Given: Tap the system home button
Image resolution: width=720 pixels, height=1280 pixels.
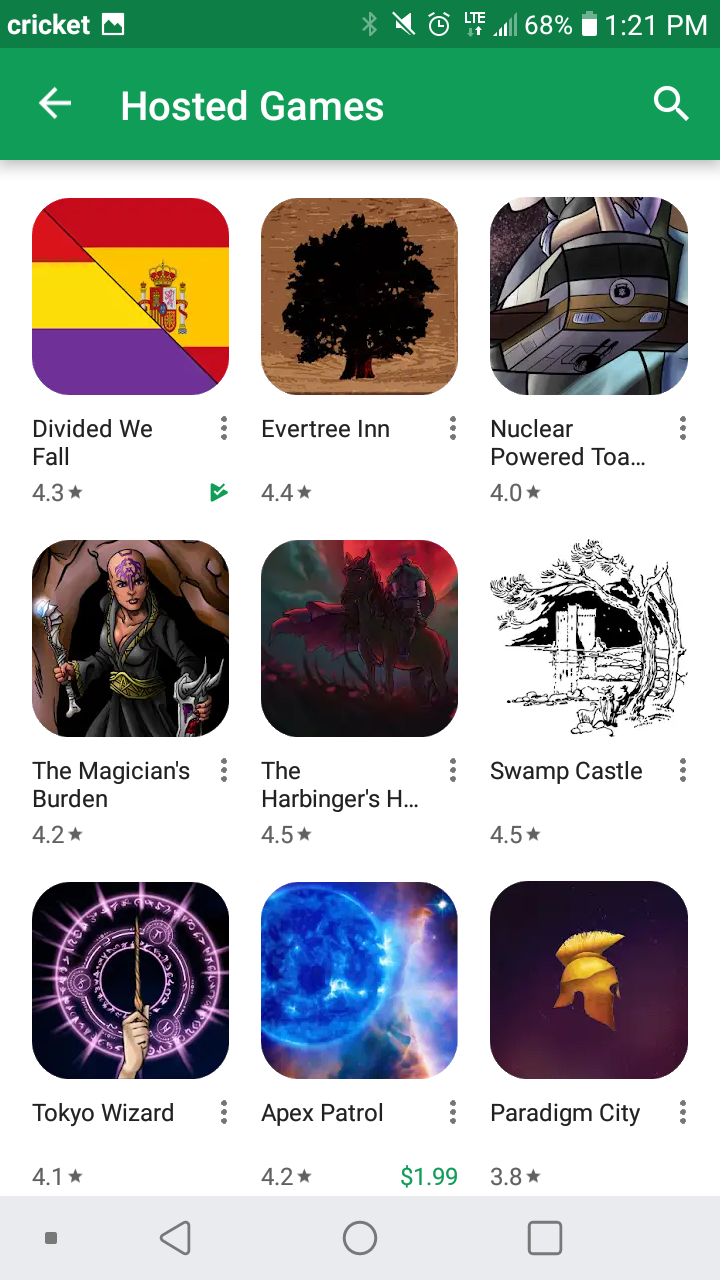Looking at the screenshot, I should (x=360, y=1238).
